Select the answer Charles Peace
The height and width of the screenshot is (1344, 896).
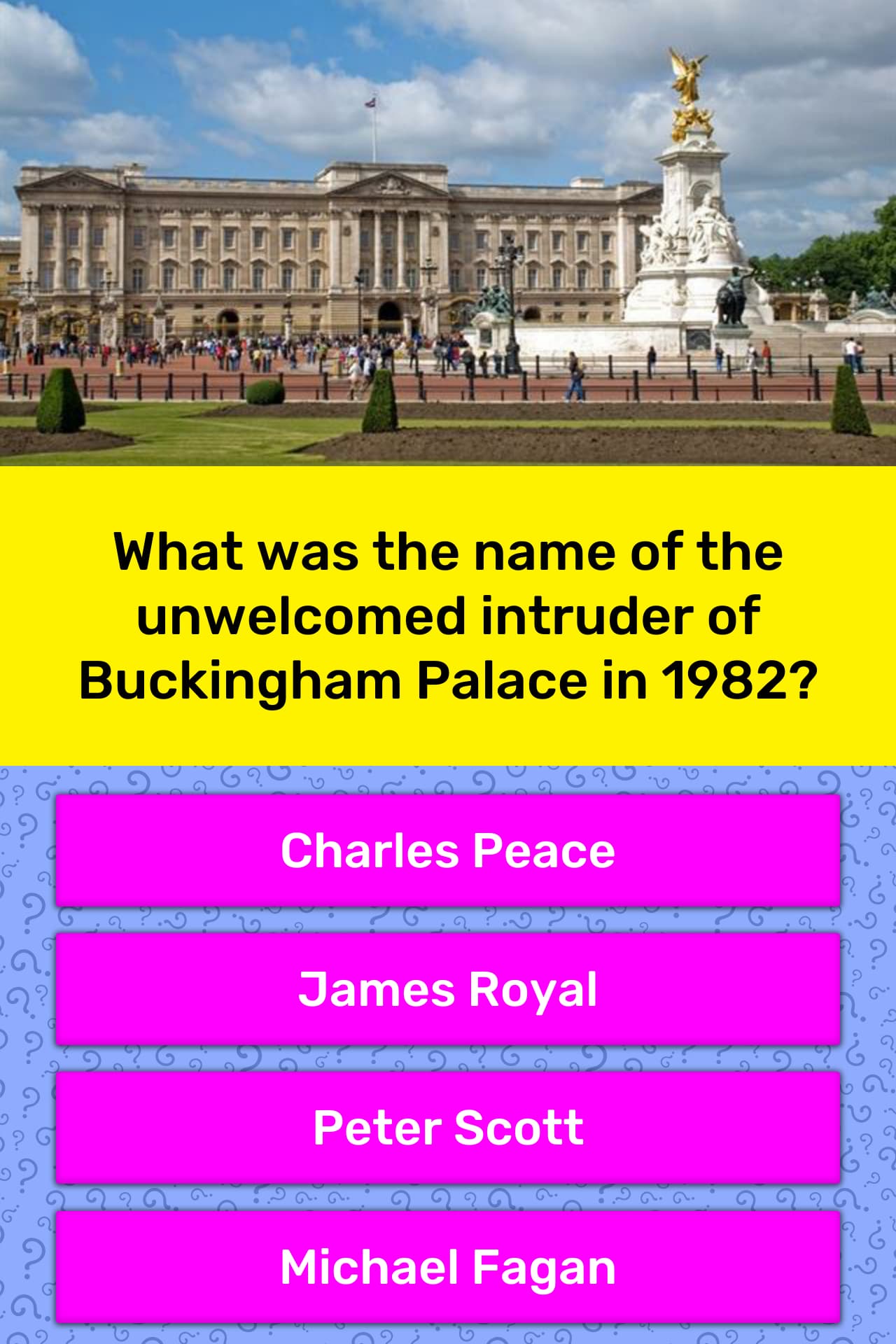point(448,850)
